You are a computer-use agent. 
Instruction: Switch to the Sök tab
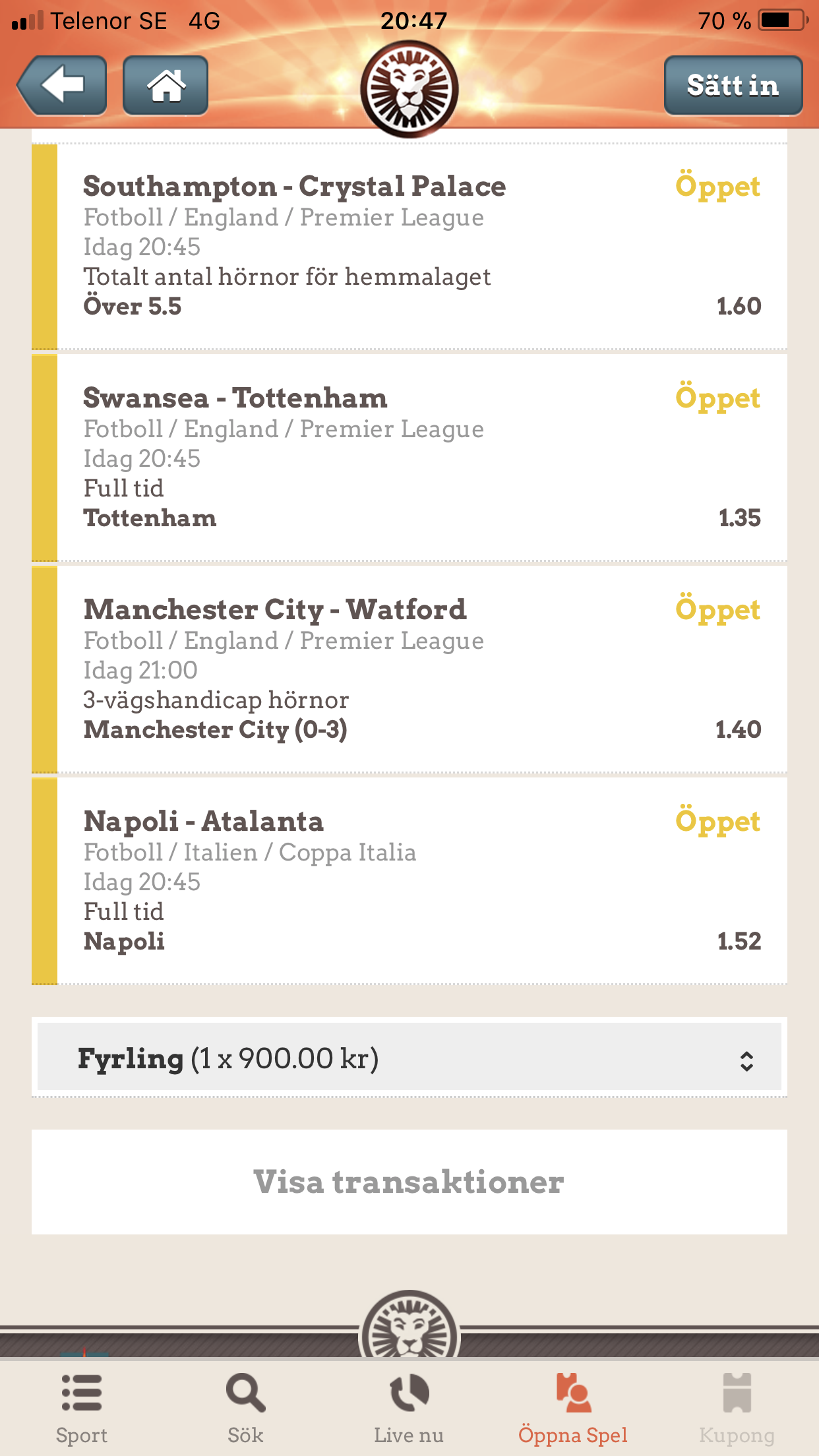tap(245, 1408)
